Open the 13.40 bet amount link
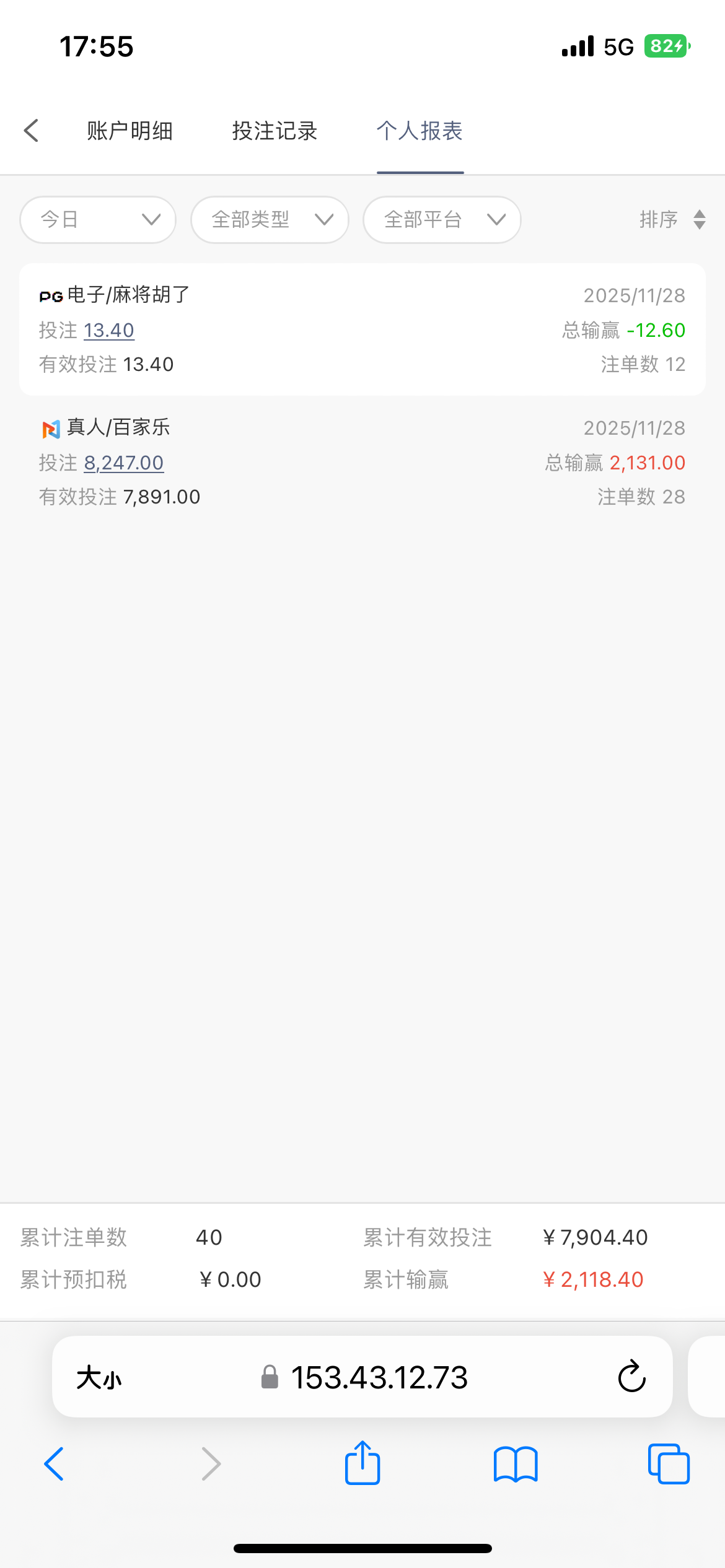Viewport: 725px width, 1568px height. point(109,331)
